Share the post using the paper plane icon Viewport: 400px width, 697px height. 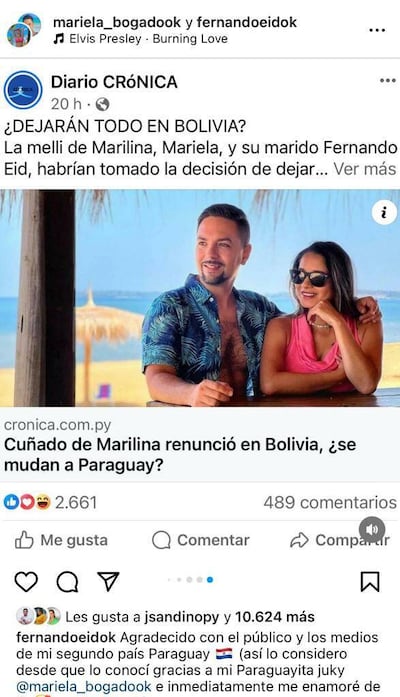(x=108, y=581)
